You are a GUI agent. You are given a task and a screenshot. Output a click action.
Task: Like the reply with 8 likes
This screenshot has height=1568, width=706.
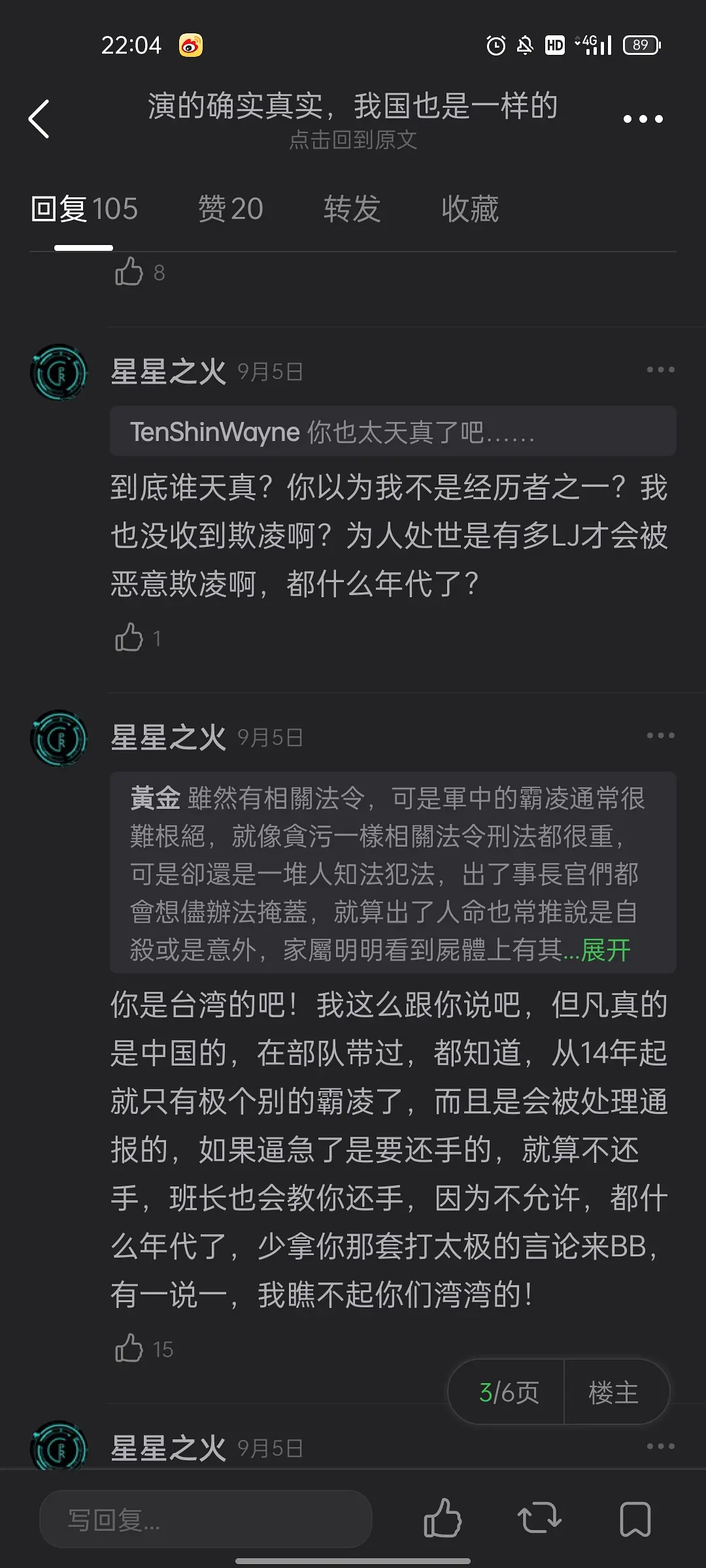[129, 272]
